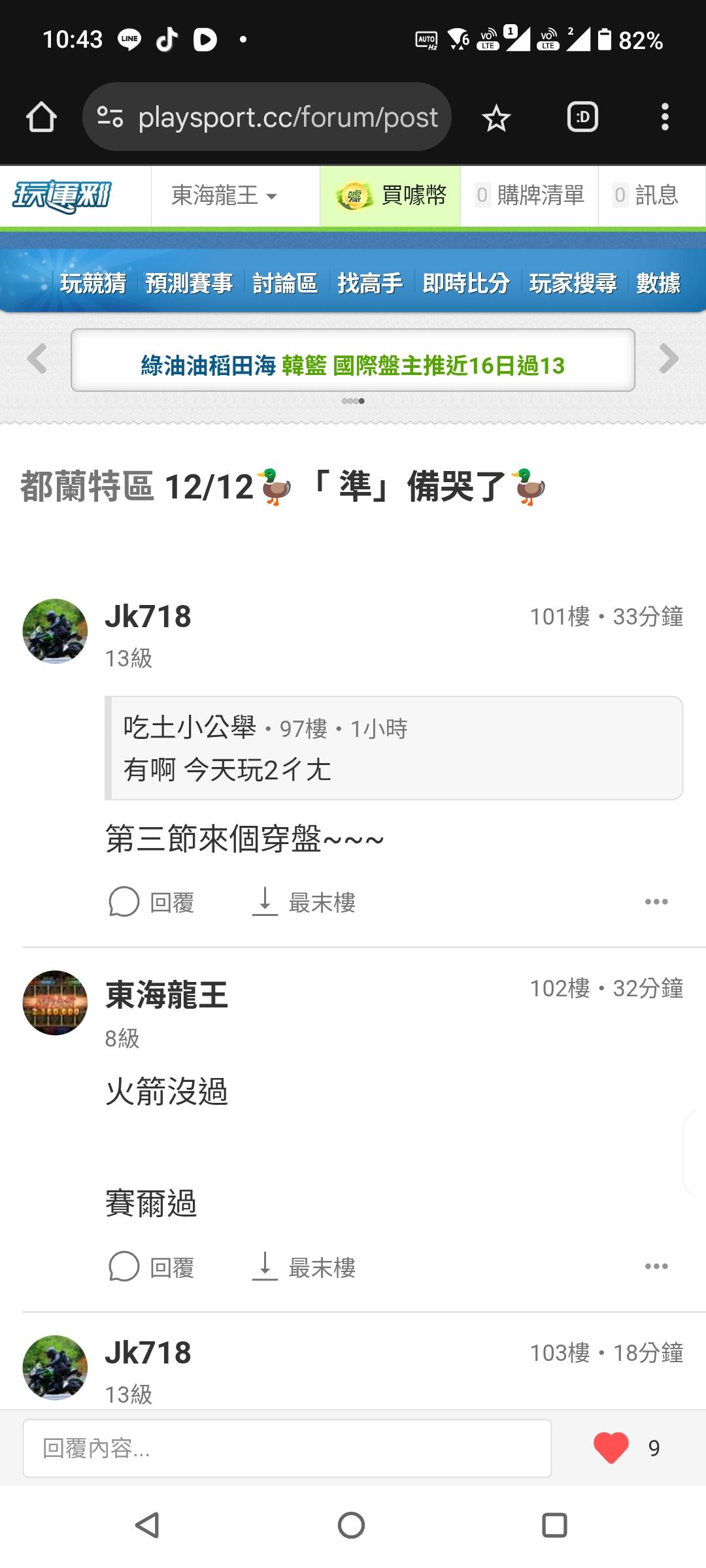The height and width of the screenshot is (1568, 706).
Task: Open 買噱幣 to buy coins
Action: pos(390,195)
